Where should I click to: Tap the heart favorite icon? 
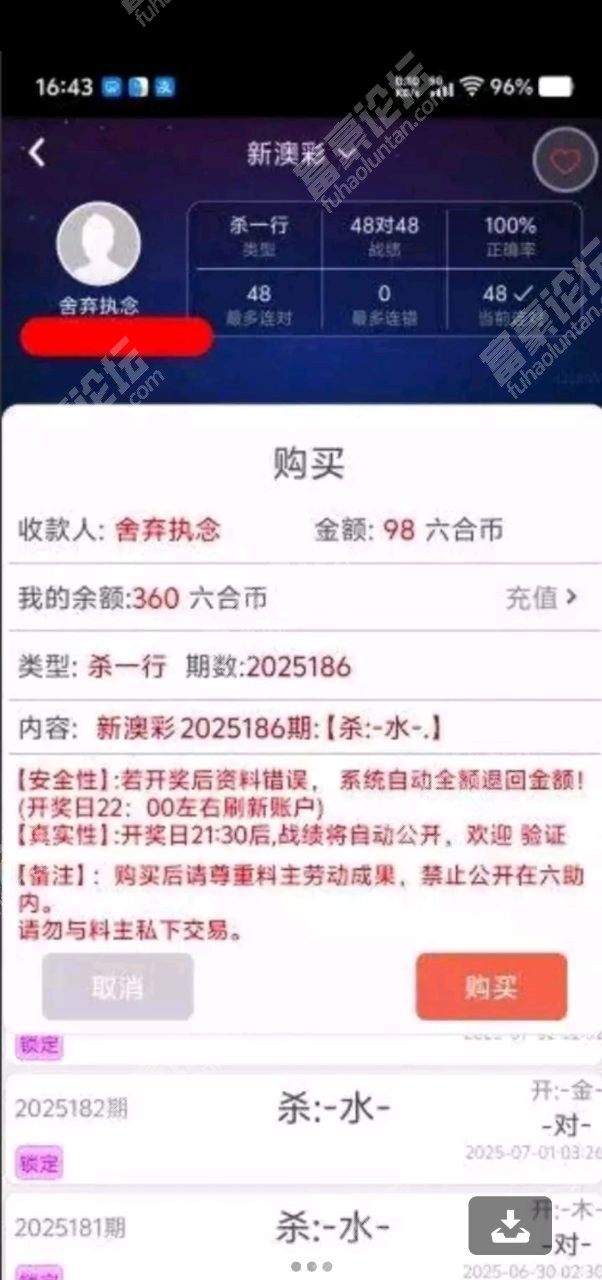(x=565, y=160)
